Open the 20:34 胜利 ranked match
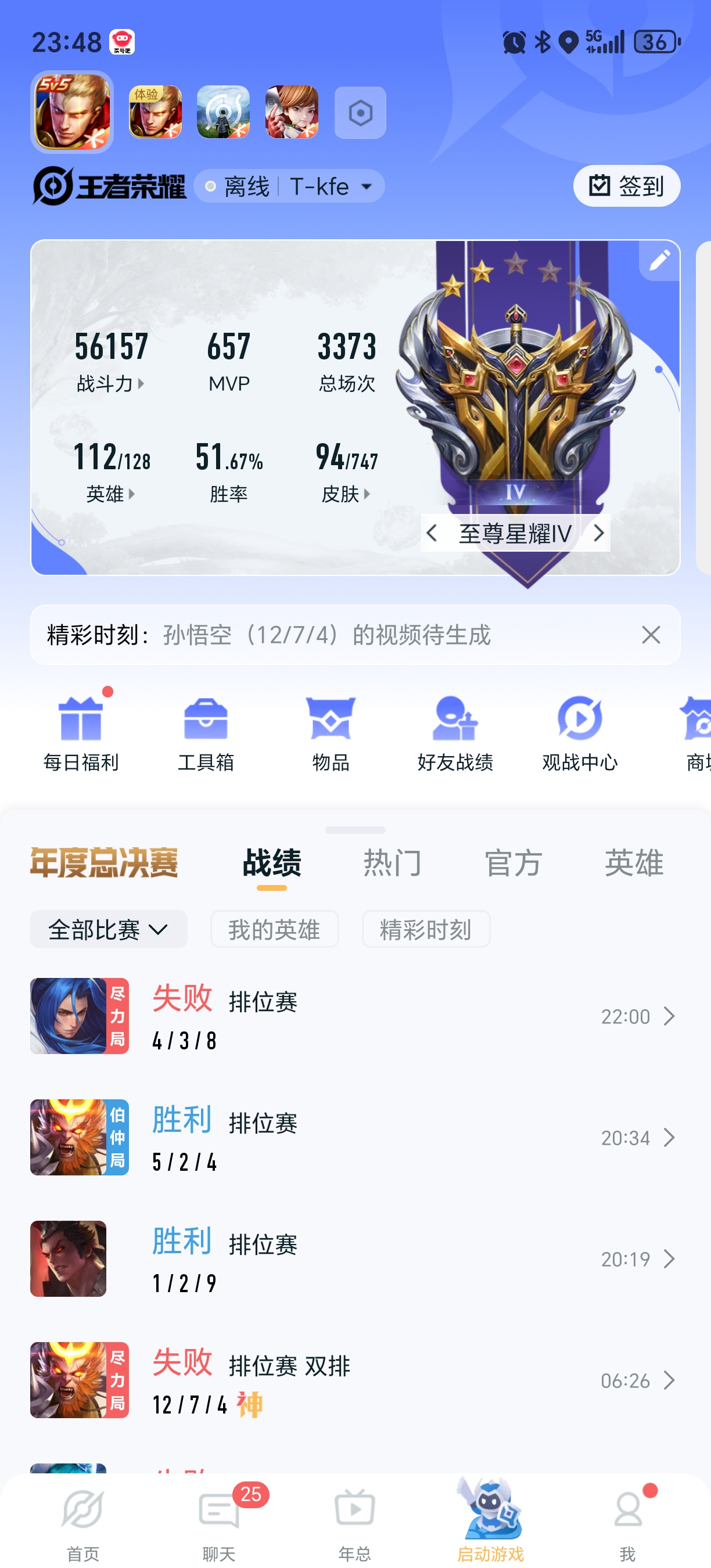 coord(353,1137)
